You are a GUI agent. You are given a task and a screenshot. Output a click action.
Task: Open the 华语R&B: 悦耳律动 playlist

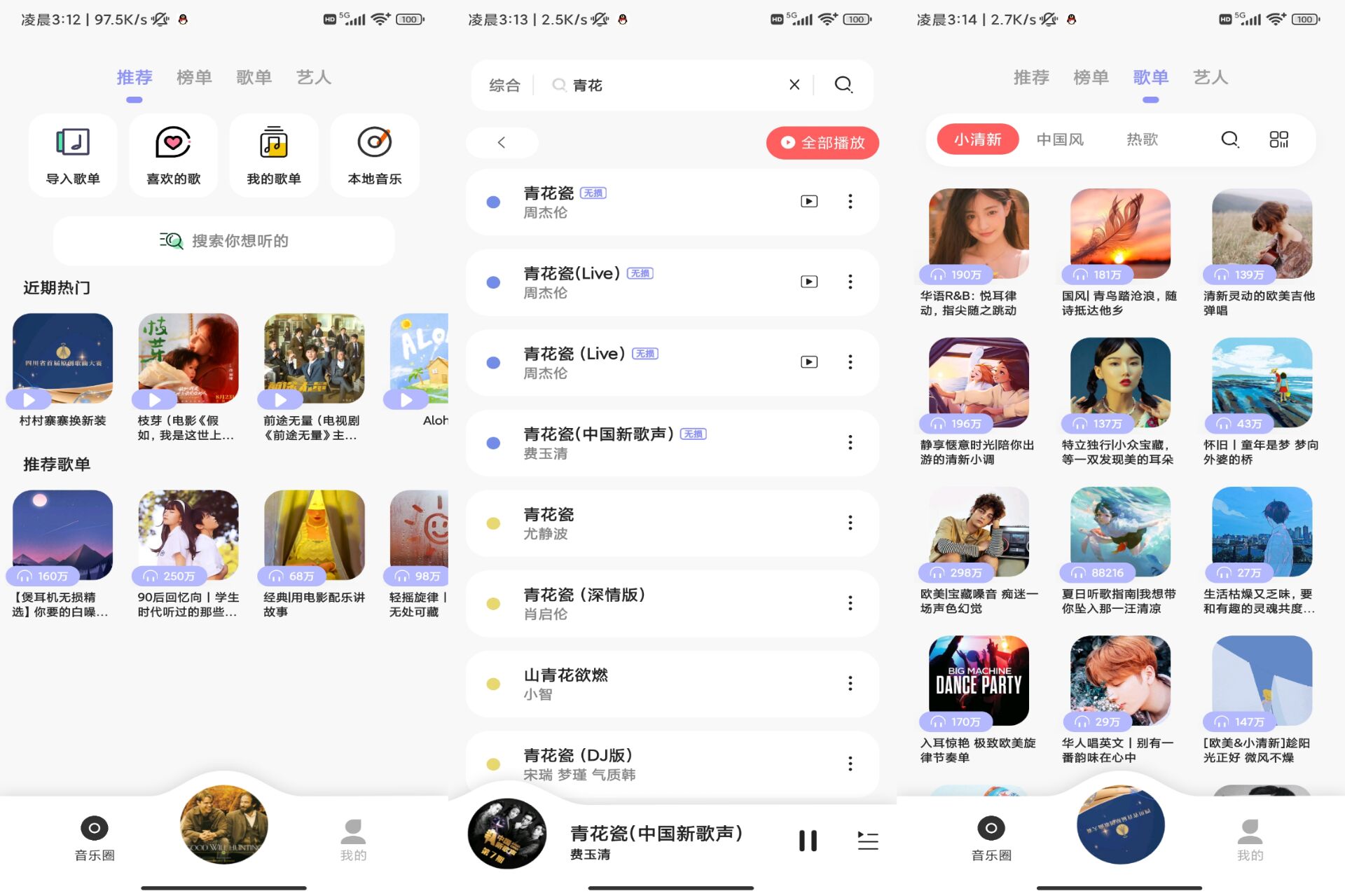tap(978, 235)
